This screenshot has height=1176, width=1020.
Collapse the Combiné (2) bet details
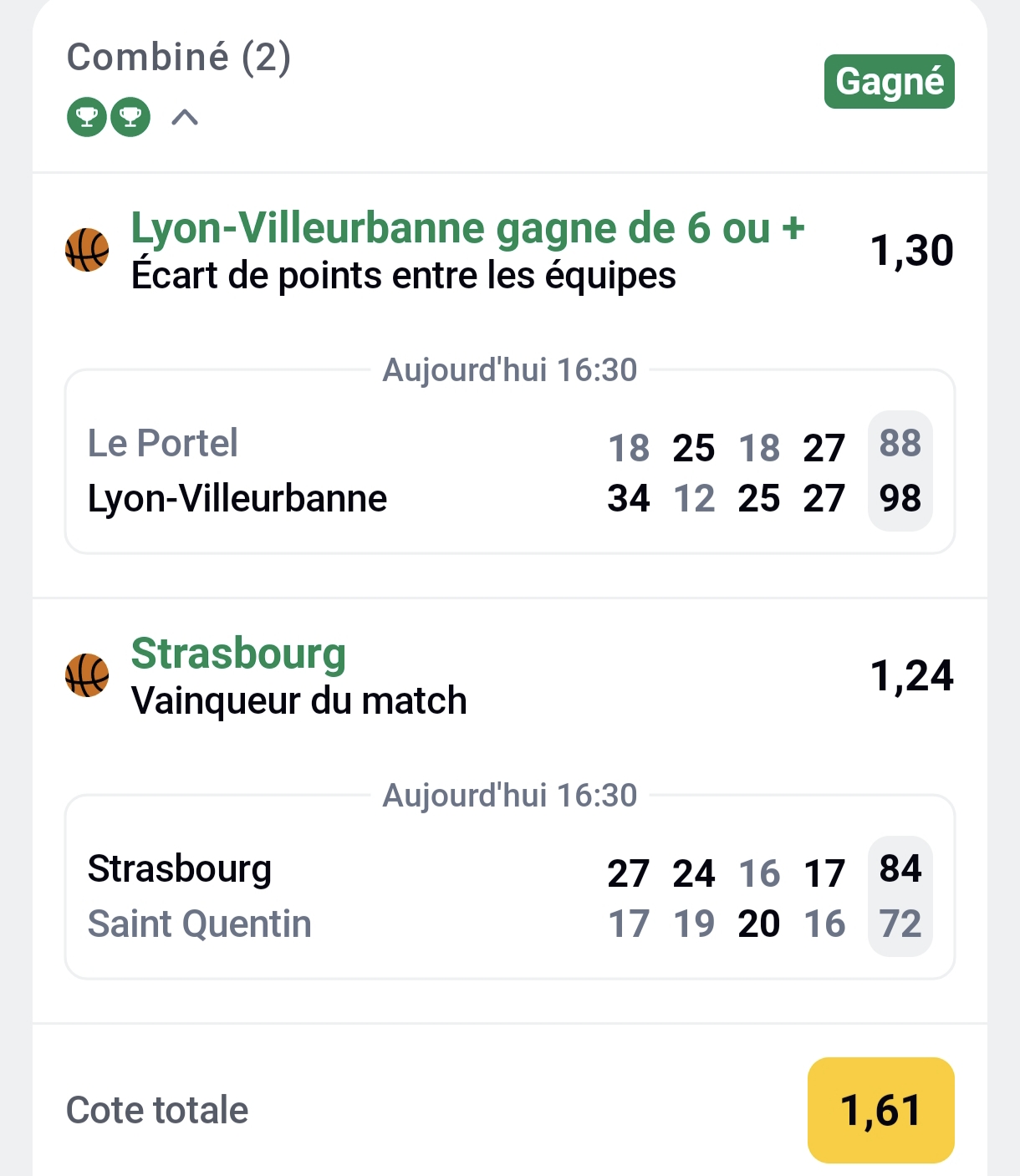tap(185, 117)
